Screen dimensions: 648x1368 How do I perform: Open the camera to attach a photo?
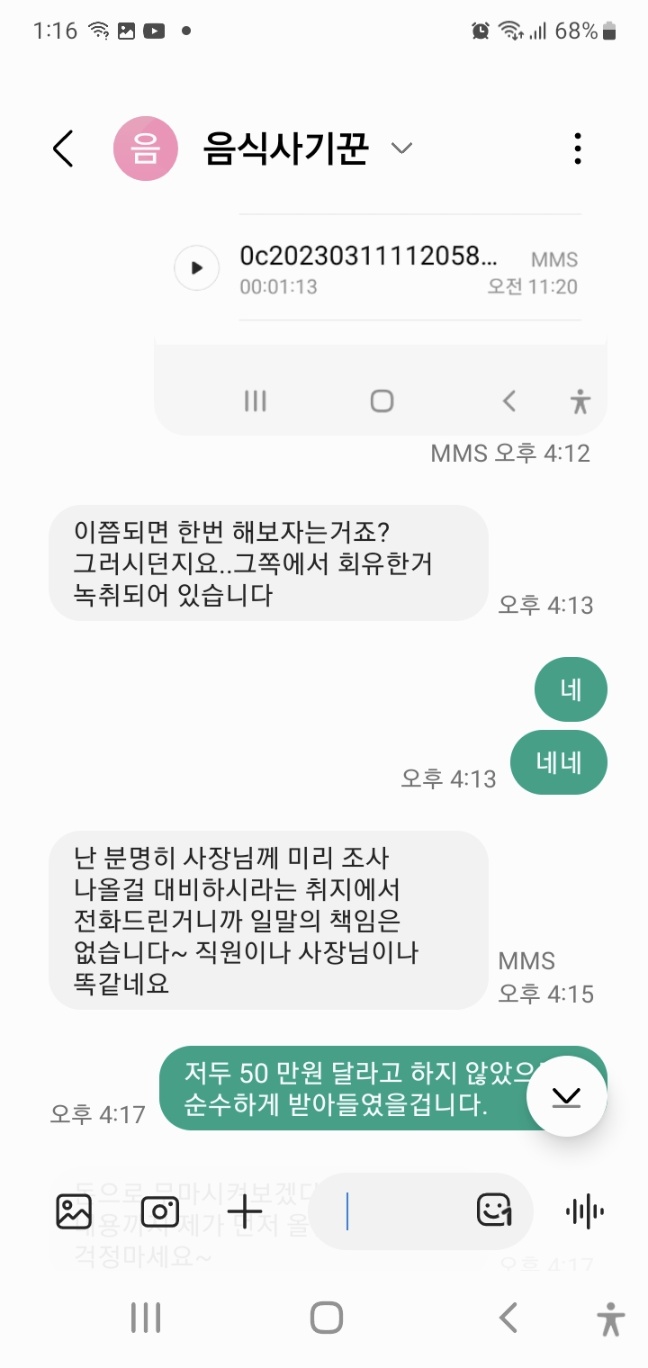coord(160,1212)
